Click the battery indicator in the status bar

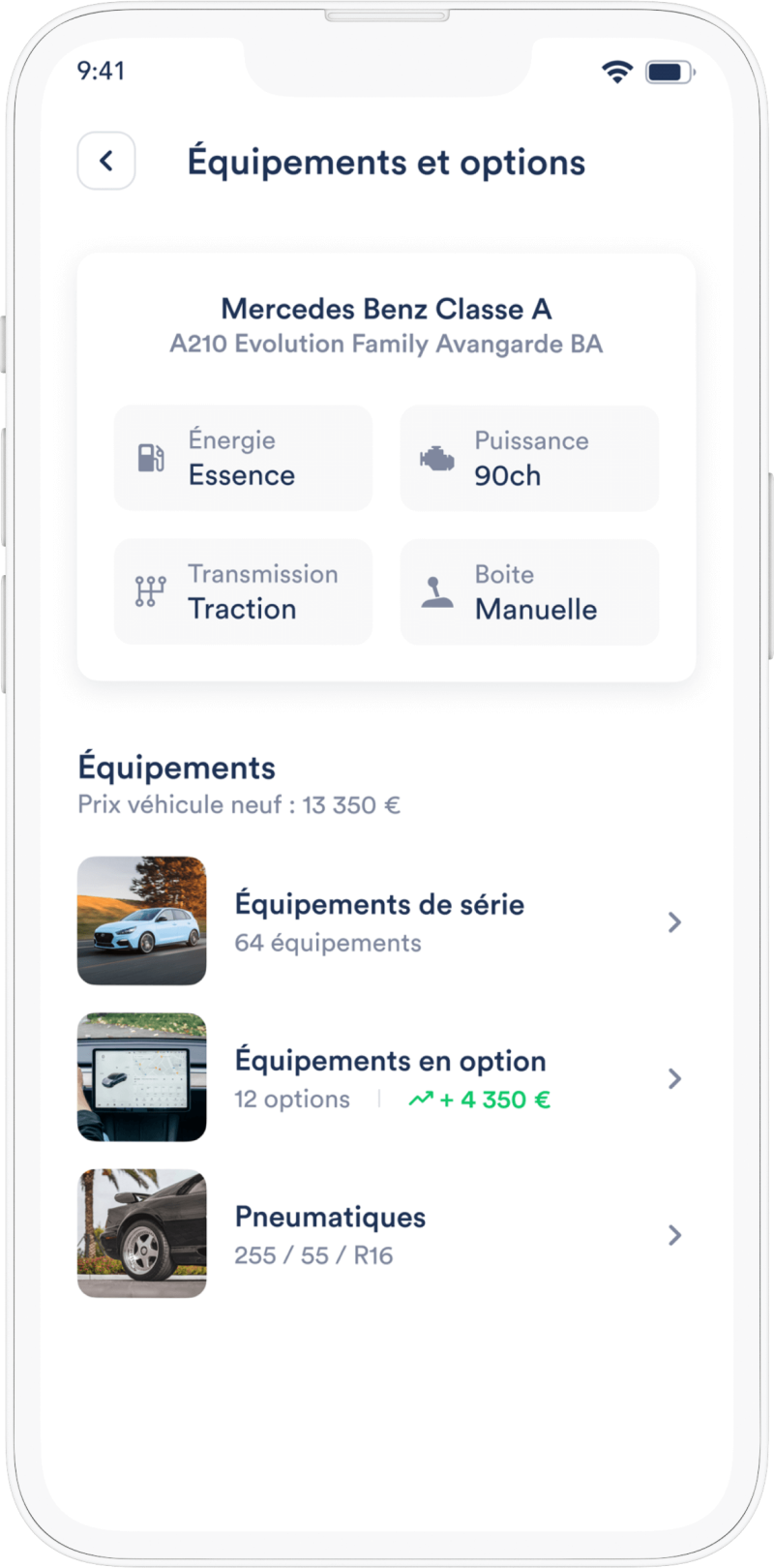666,70
